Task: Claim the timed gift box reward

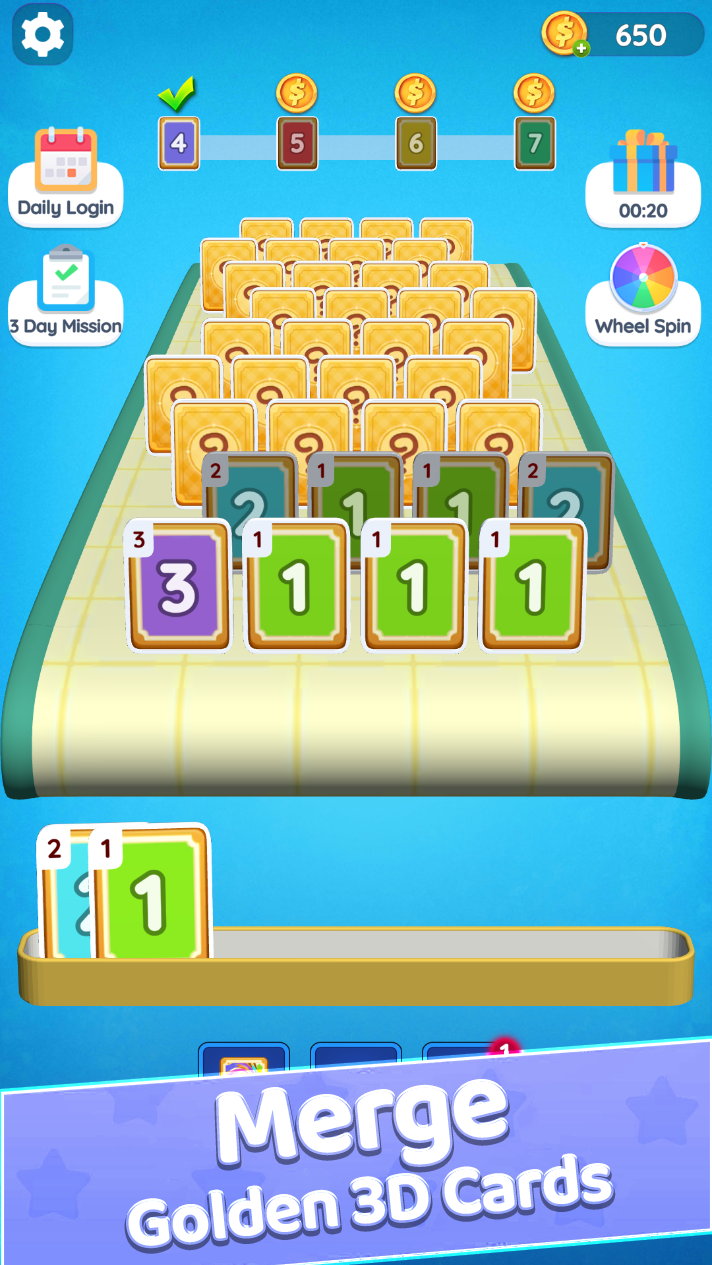Action: point(643,179)
